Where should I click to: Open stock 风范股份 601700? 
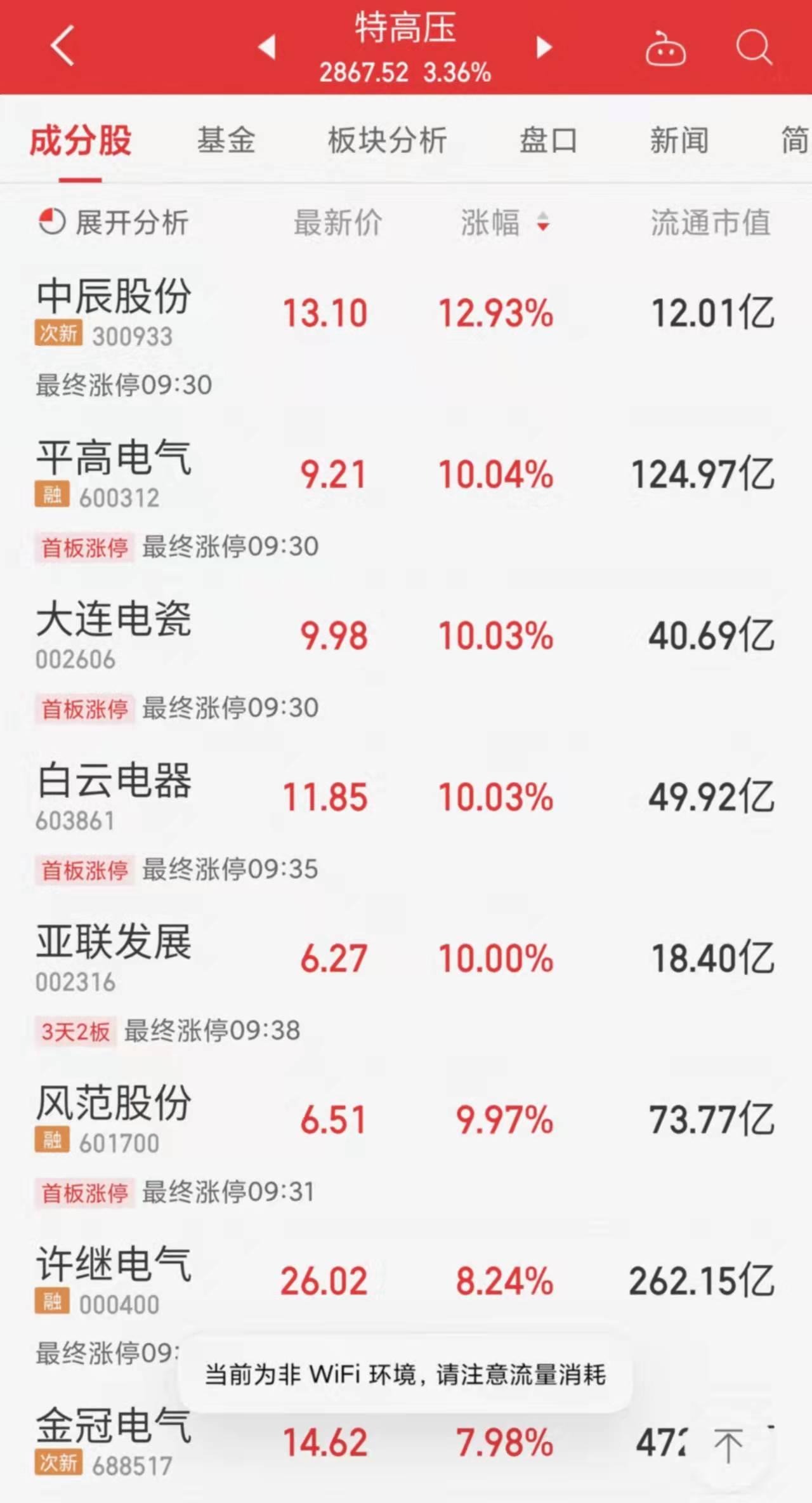[406, 1144]
